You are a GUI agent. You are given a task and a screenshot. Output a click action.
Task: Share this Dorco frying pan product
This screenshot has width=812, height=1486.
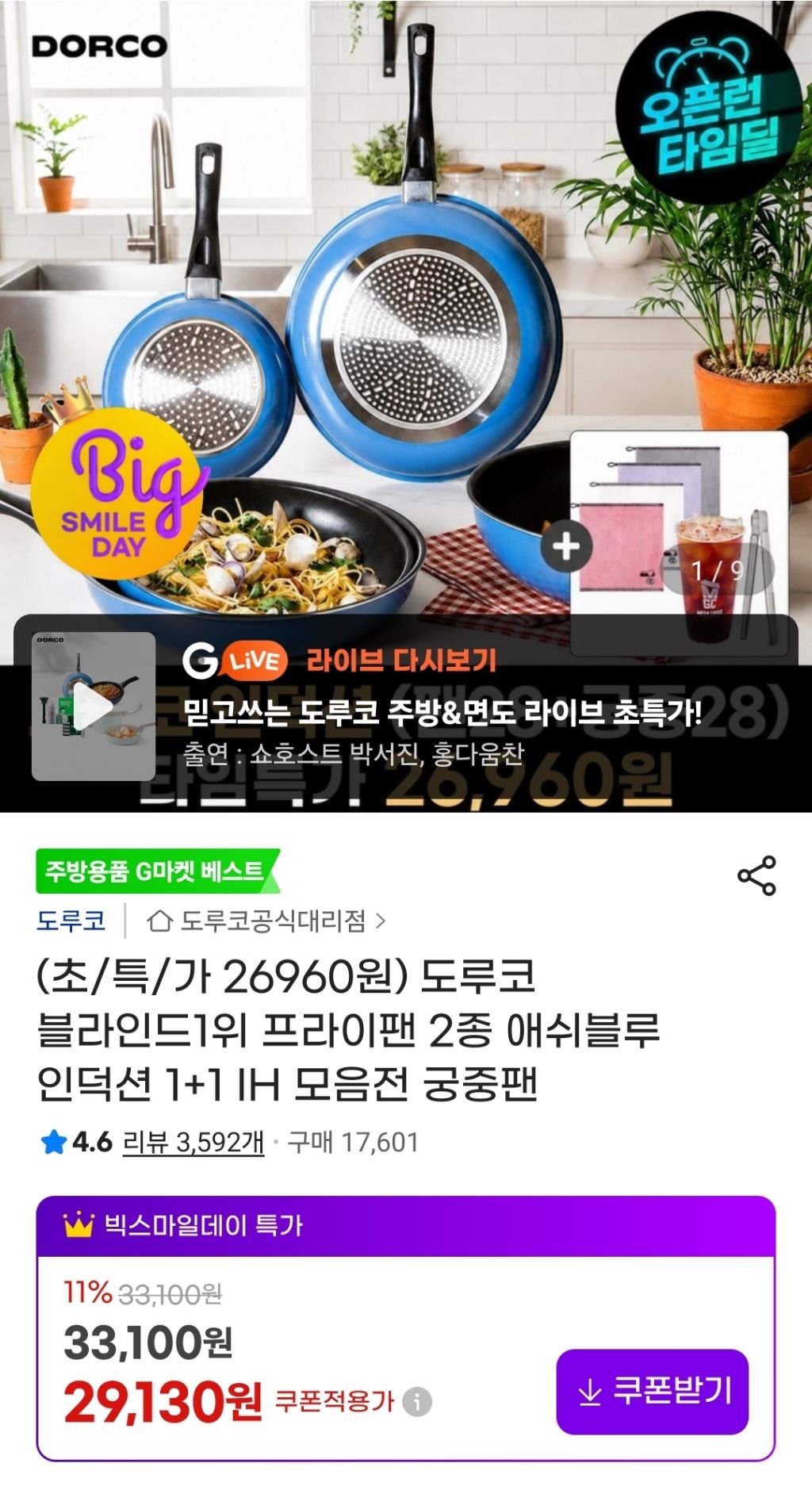pos(756,875)
